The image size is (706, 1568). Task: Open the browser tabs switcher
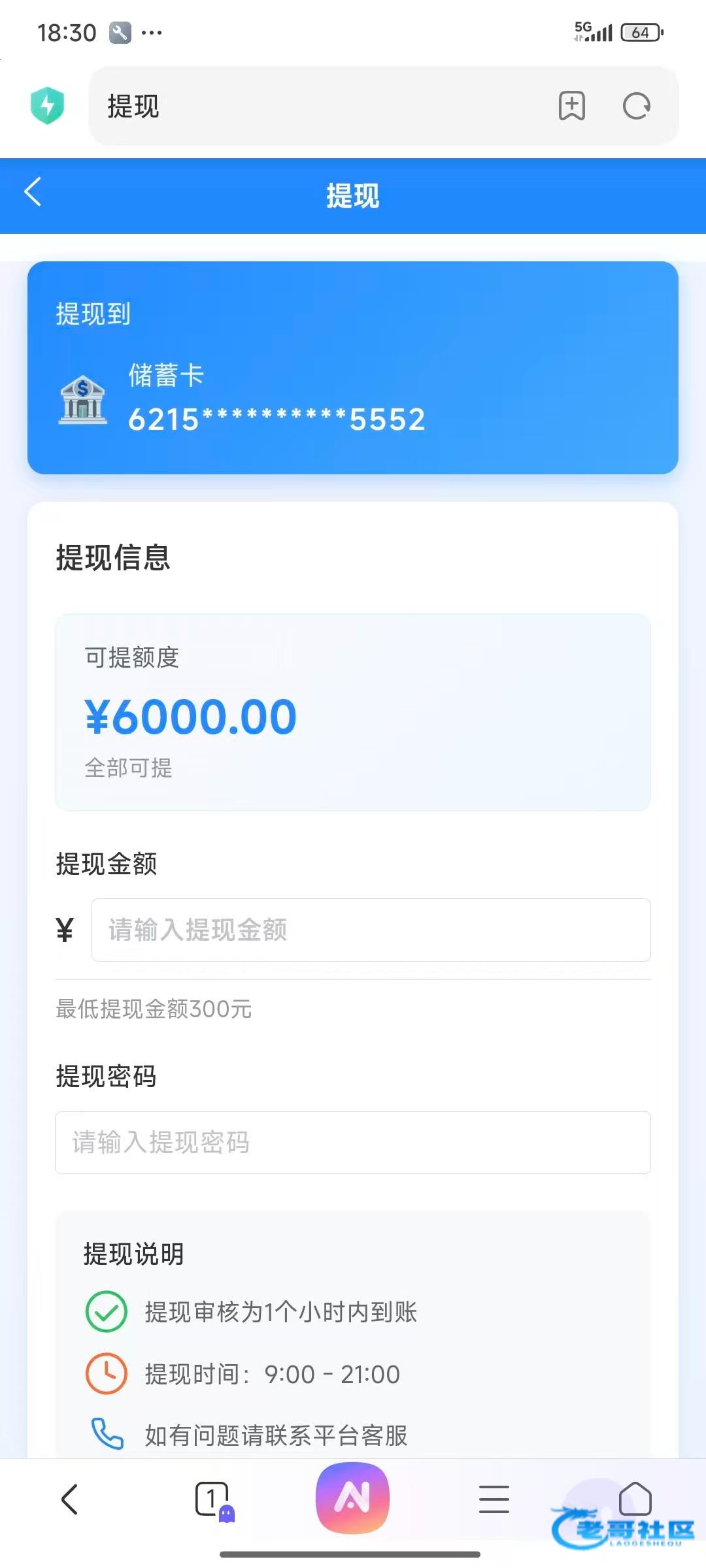[212, 1499]
